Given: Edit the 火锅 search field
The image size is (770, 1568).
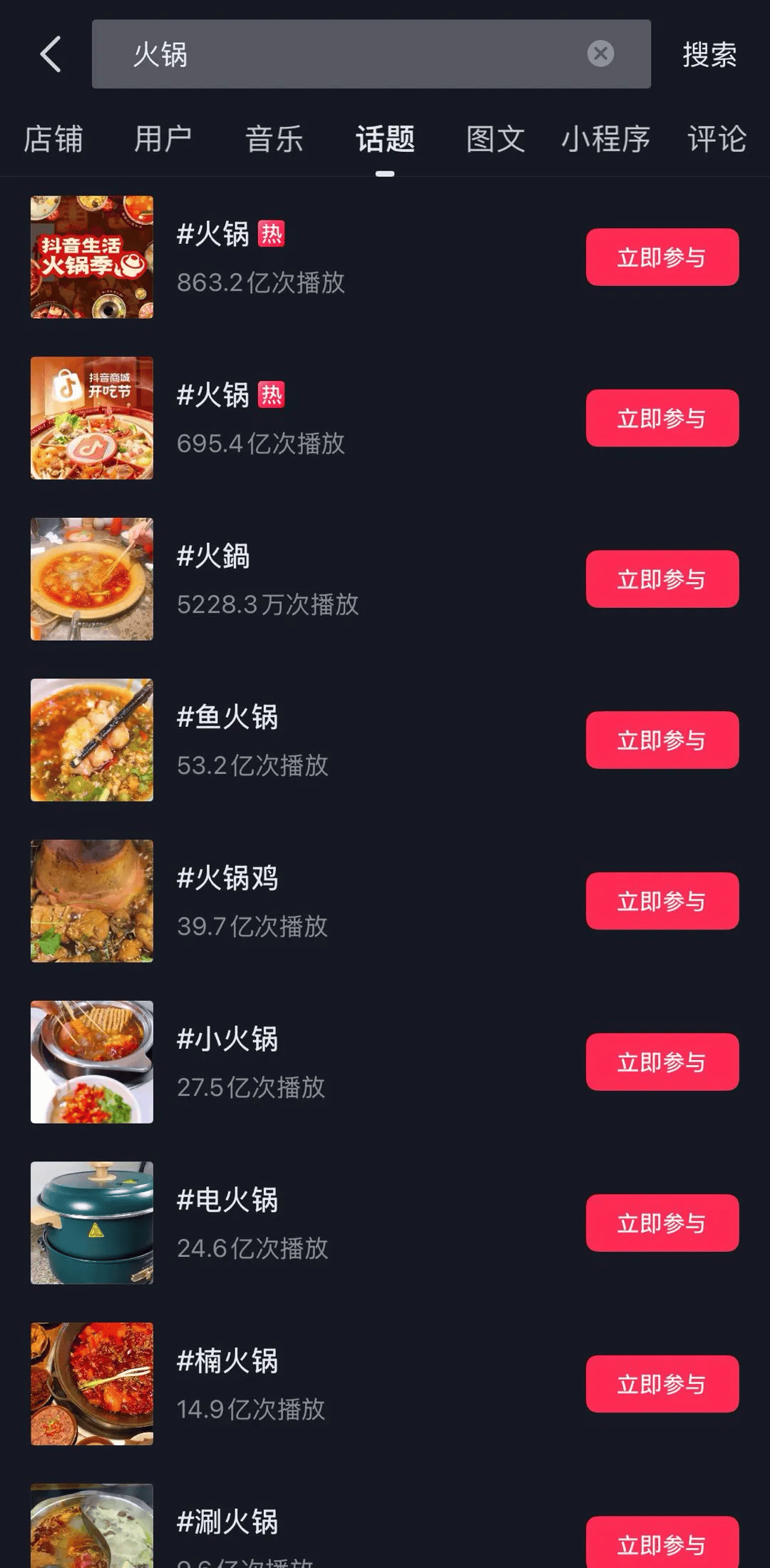Looking at the screenshot, I should (342, 54).
